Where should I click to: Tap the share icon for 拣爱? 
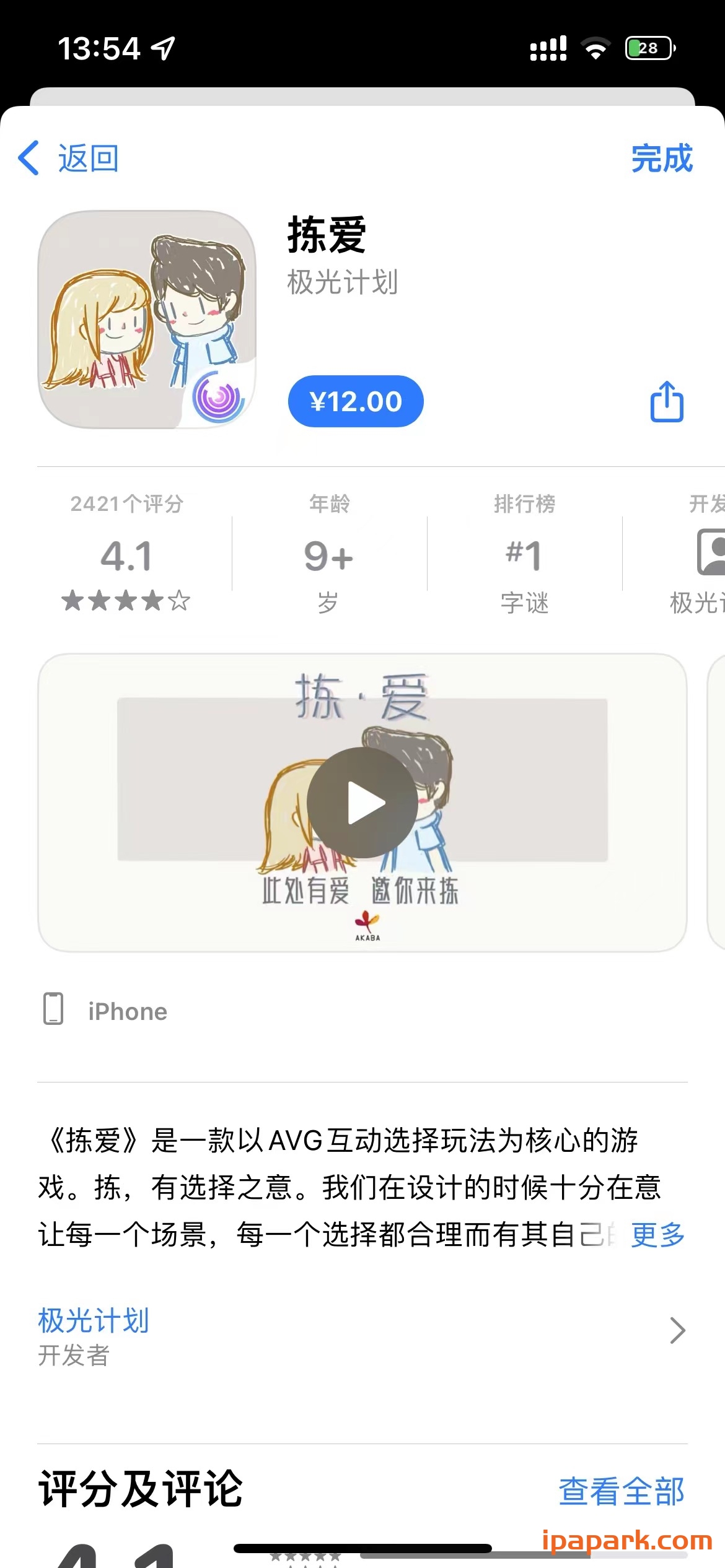[x=667, y=401]
